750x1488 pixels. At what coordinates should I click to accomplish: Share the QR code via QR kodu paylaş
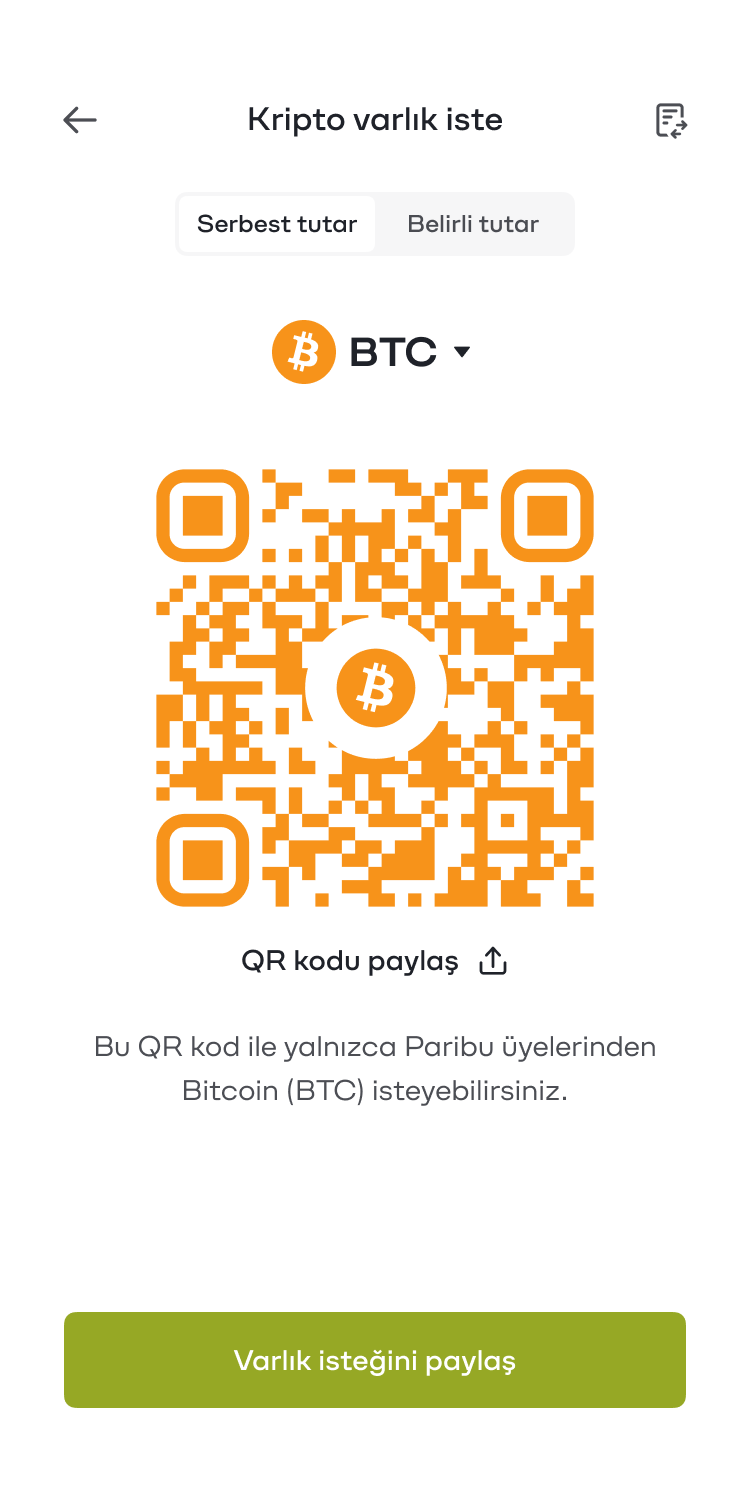coord(374,962)
